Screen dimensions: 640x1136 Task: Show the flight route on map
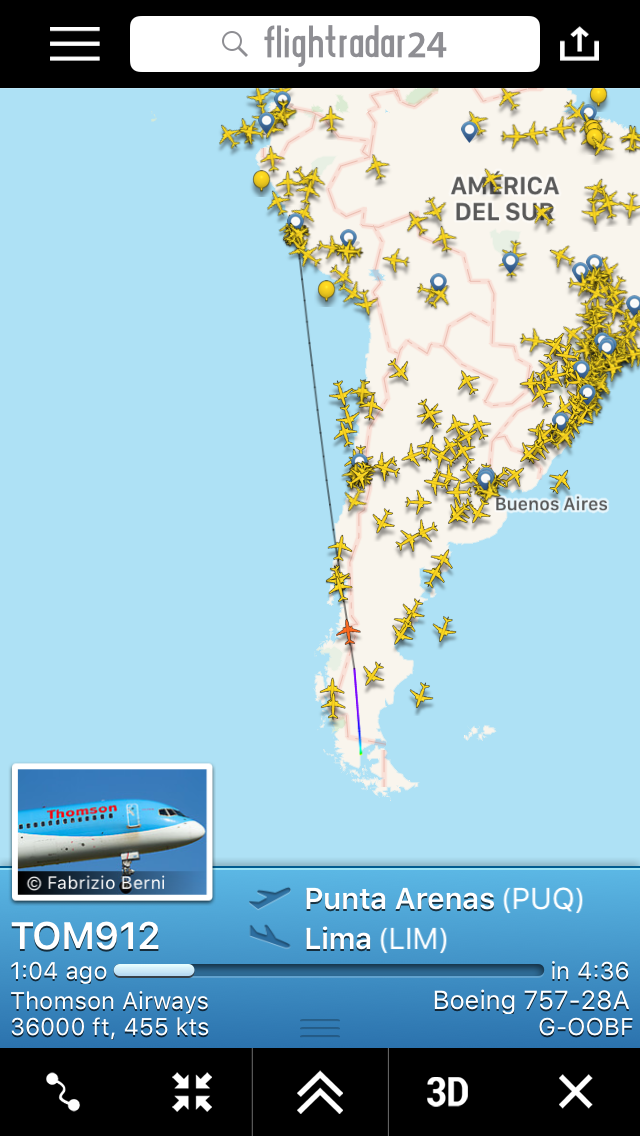(x=63, y=1092)
